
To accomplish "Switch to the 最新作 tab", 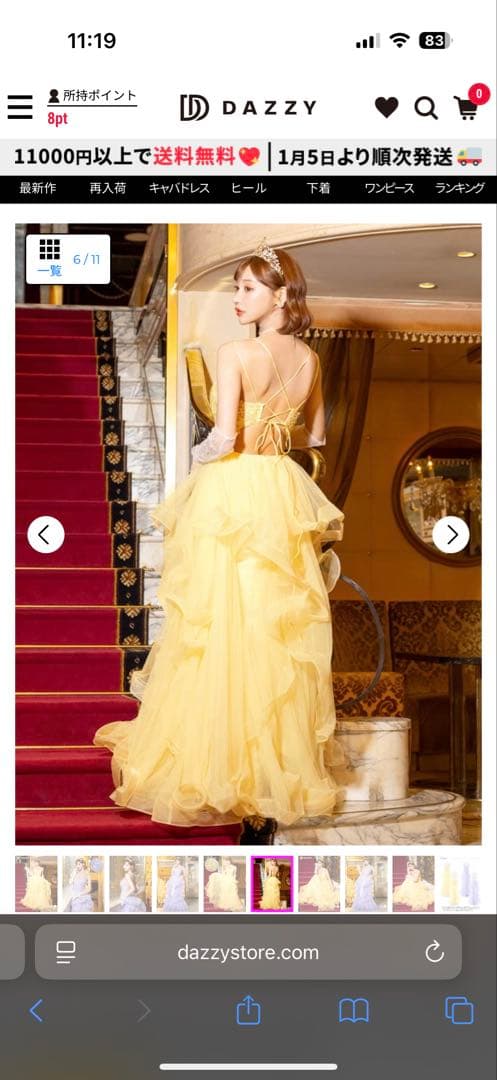I will [x=38, y=189].
